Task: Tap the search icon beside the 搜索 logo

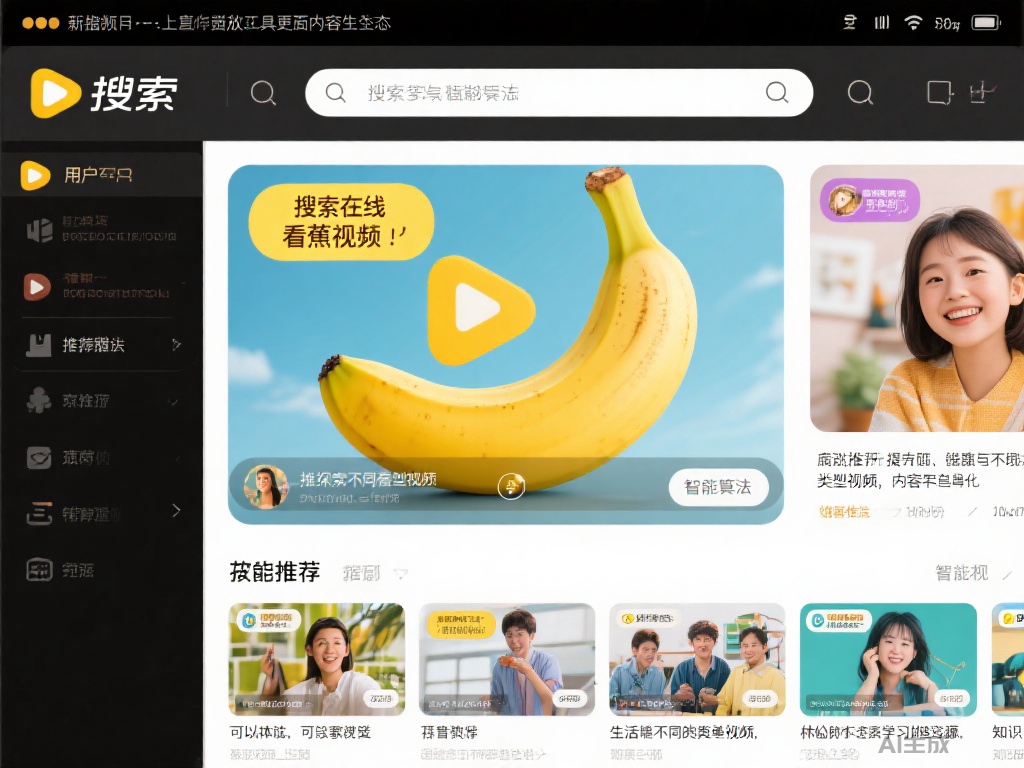Action: point(263,93)
